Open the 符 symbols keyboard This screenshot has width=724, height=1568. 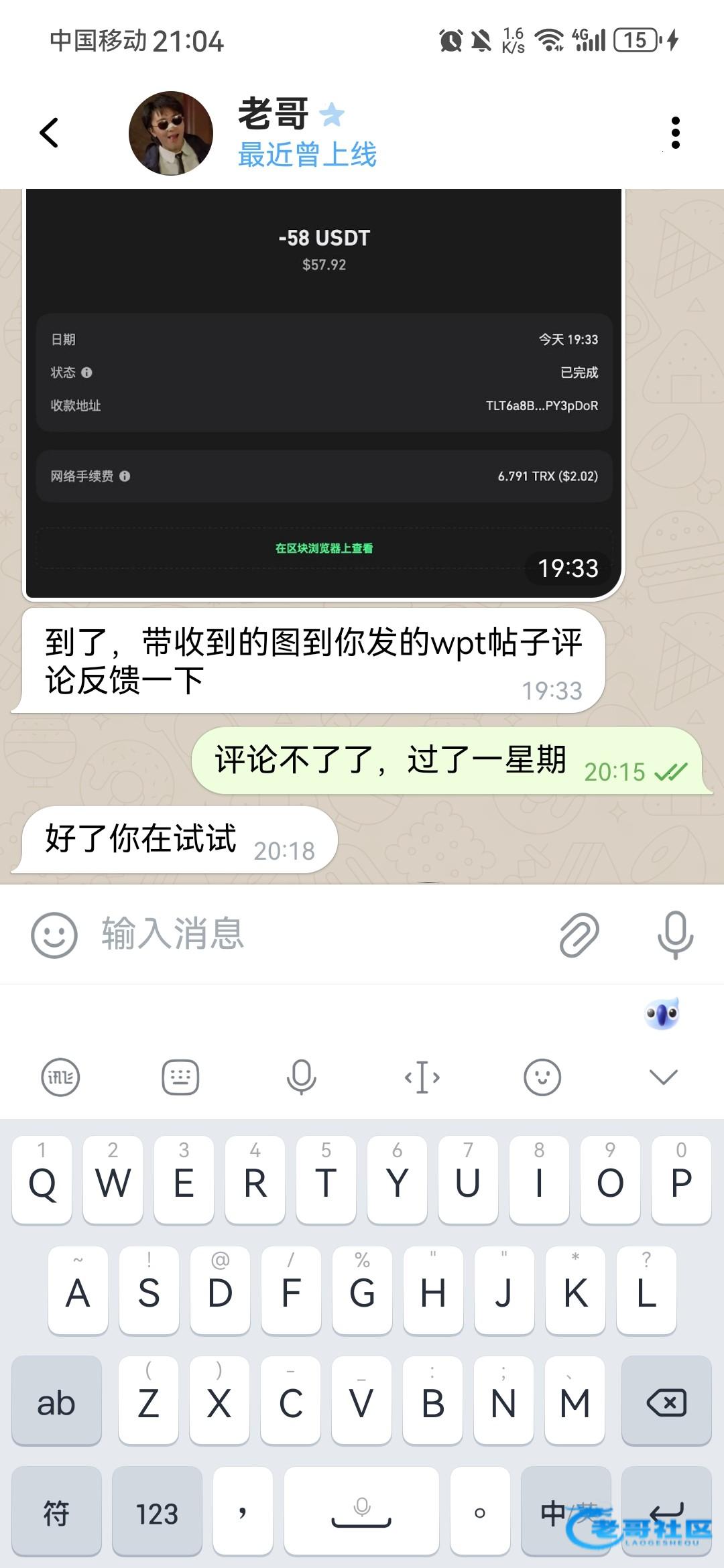pyautogui.click(x=56, y=1512)
